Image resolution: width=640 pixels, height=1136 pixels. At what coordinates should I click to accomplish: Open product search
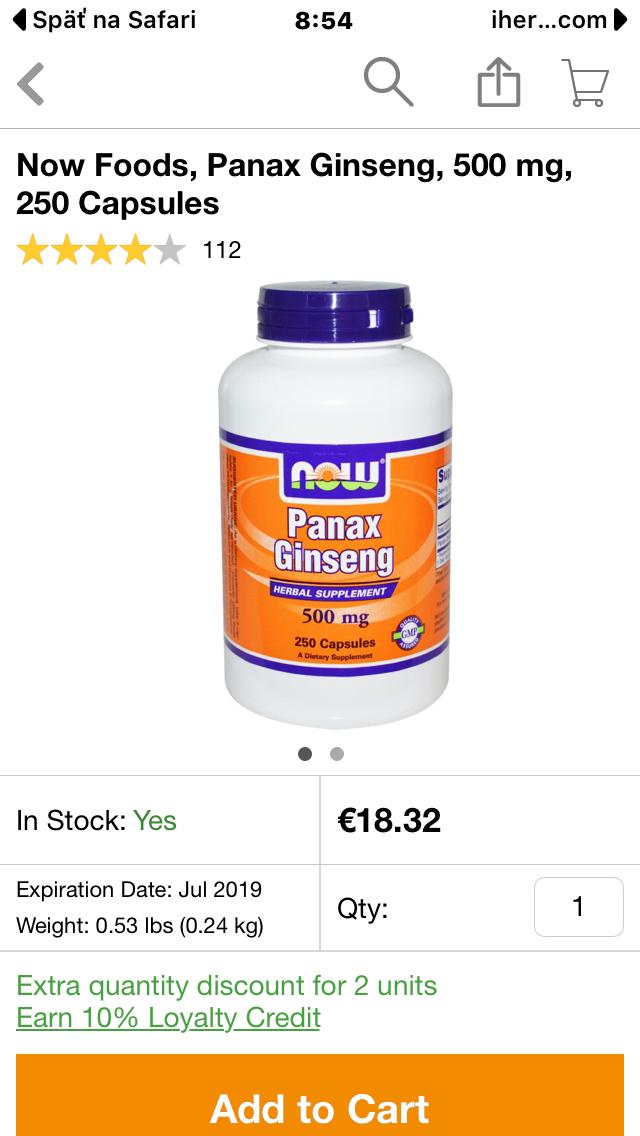pos(388,82)
